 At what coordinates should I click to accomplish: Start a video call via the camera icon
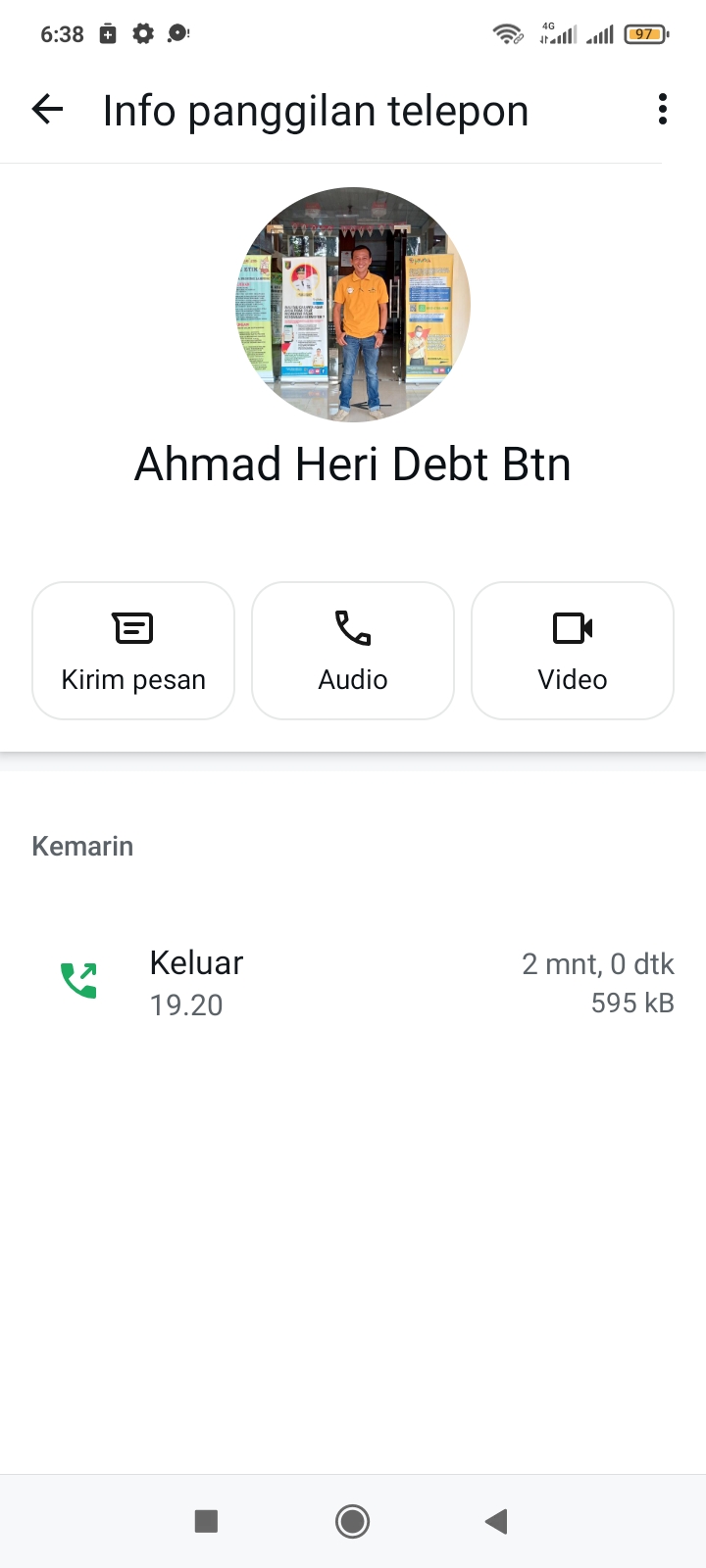click(572, 627)
